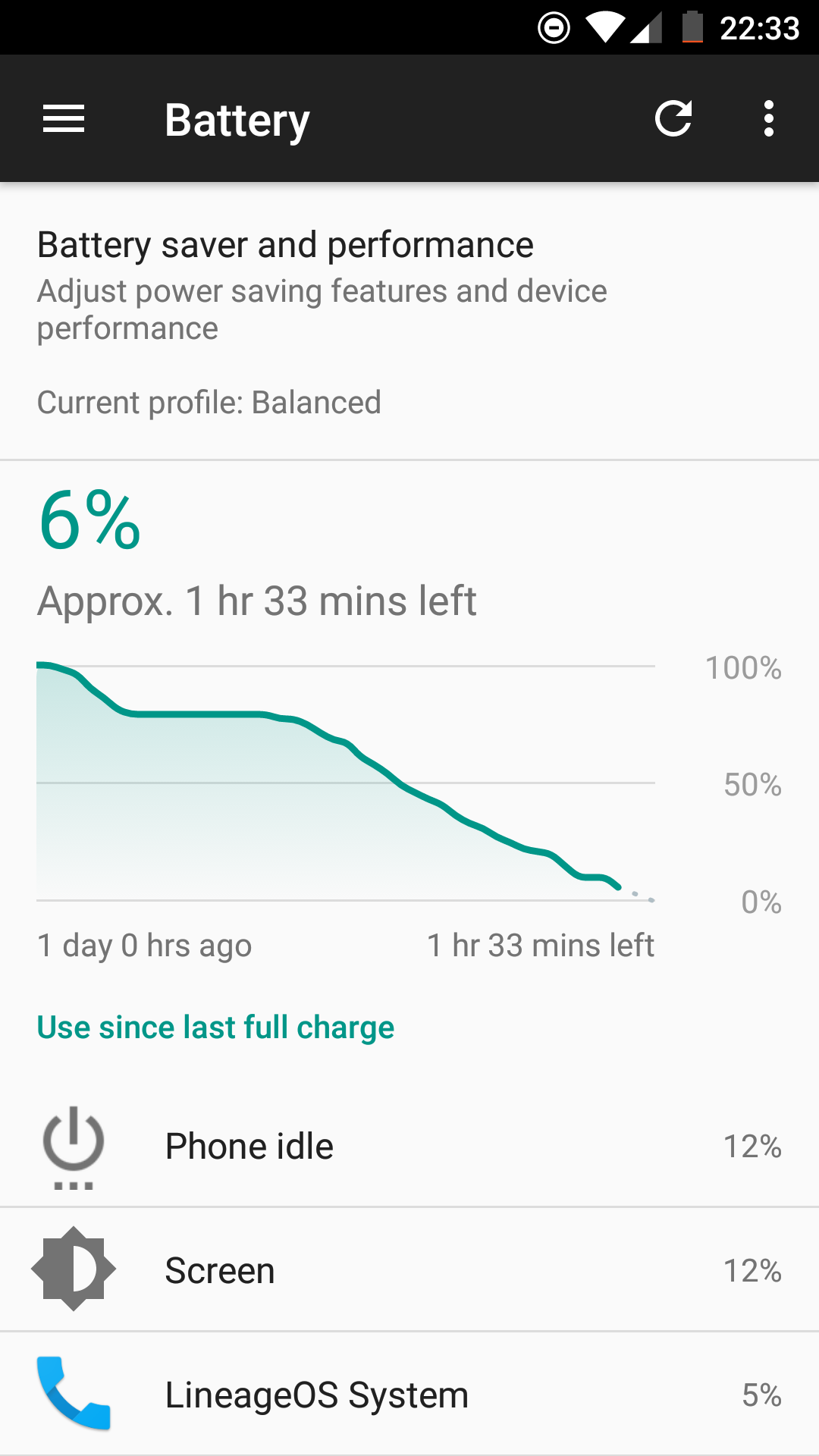Image resolution: width=819 pixels, height=1456 pixels.
Task: Show Screen battery usage details
Action: click(409, 1270)
